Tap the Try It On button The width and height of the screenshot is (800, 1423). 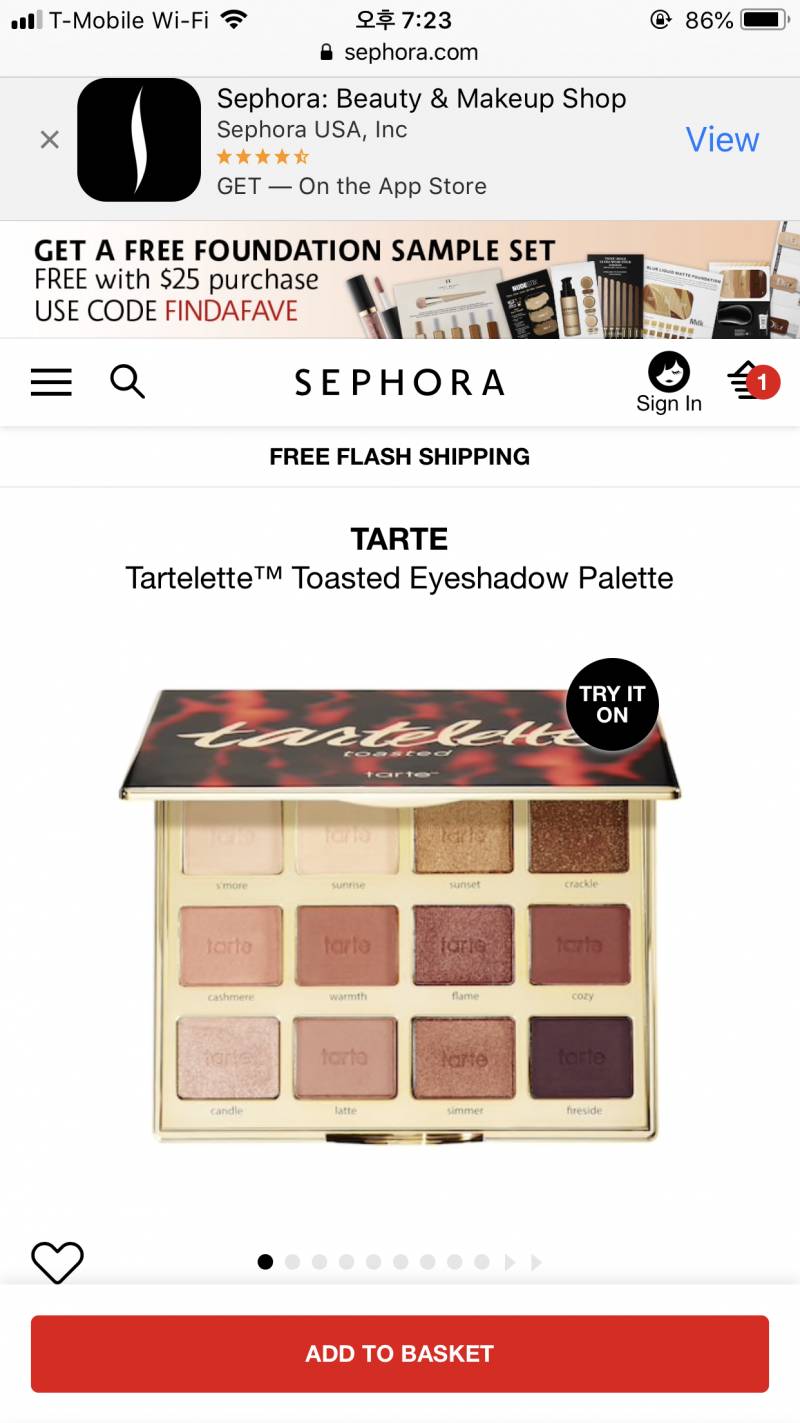[612, 705]
